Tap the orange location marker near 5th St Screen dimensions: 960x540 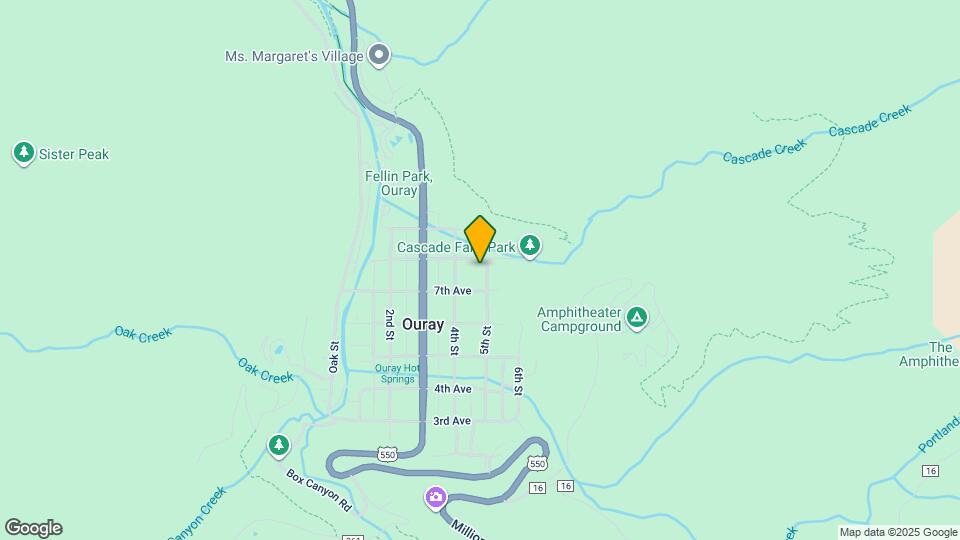480,239
